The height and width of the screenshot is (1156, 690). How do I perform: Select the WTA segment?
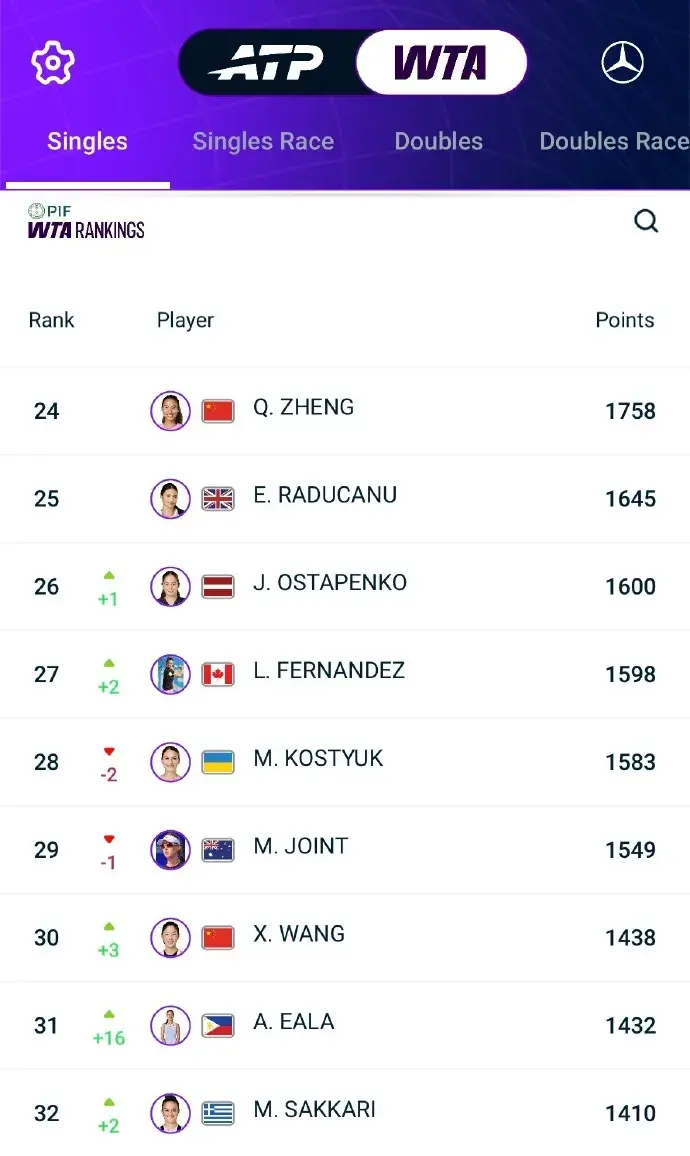[x=440, y=63]
